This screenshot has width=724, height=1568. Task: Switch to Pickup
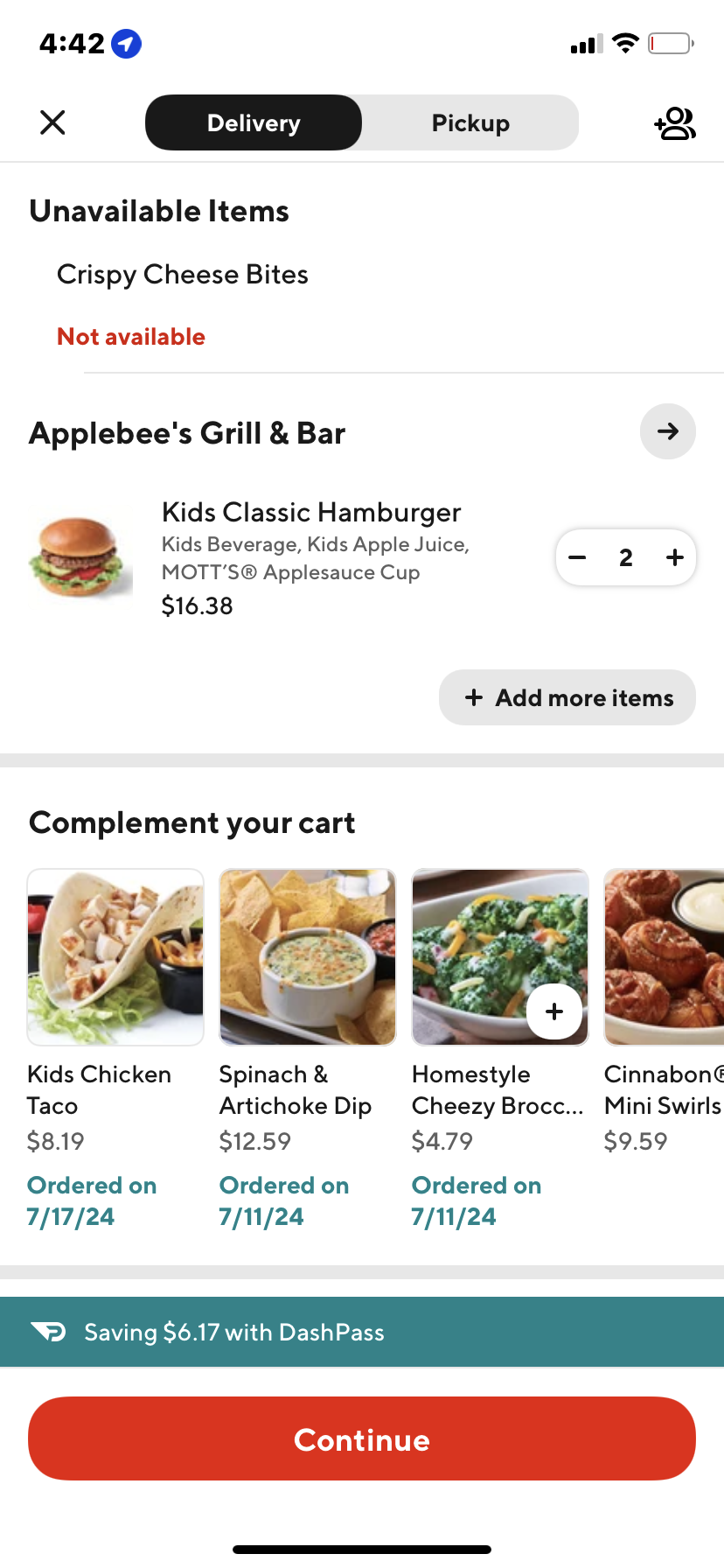point(470,122)
